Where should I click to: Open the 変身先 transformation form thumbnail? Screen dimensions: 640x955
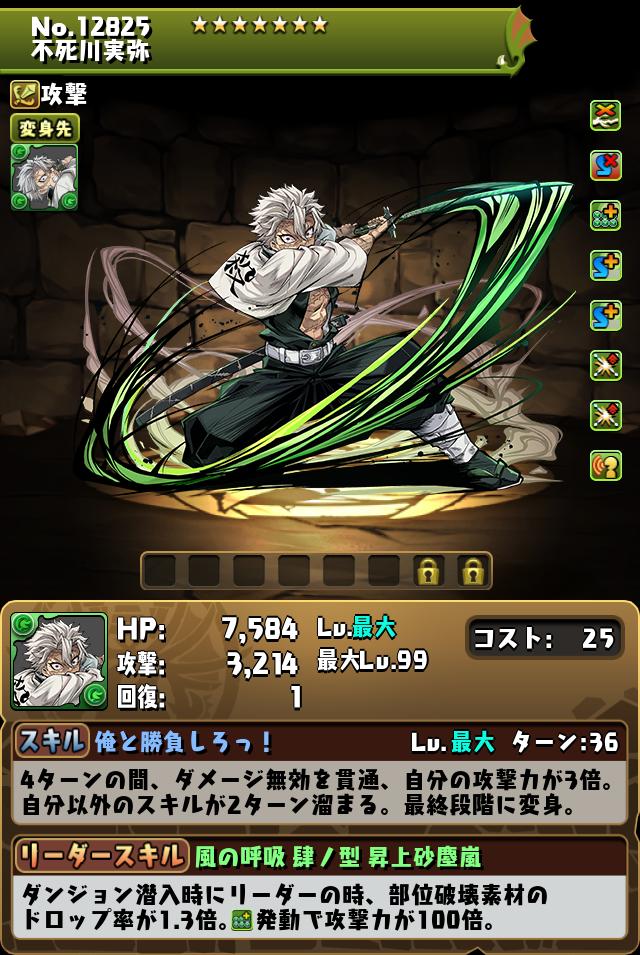(x=44, y=177)
